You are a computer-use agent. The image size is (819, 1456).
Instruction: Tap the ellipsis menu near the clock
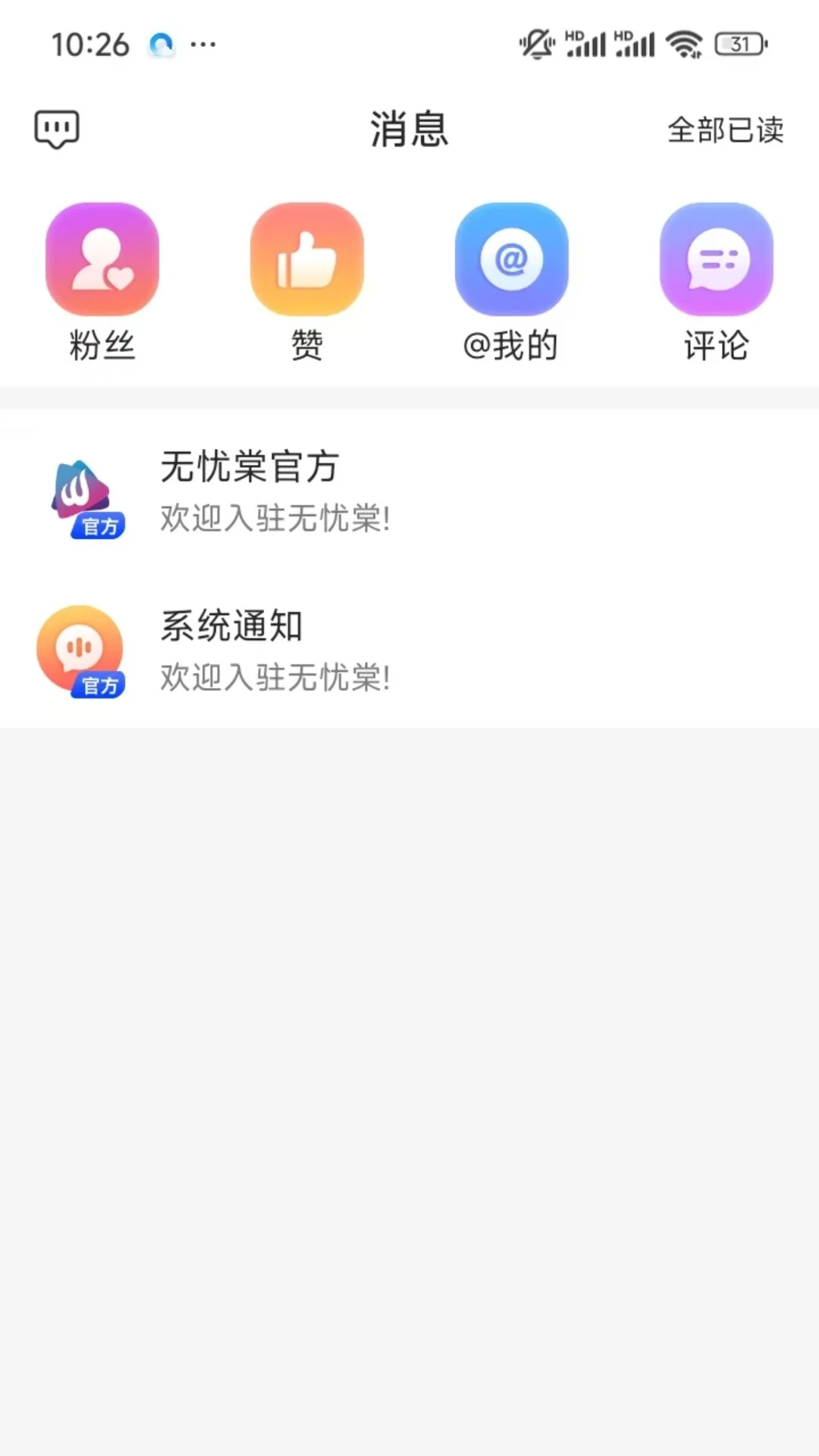coord(202,44)
